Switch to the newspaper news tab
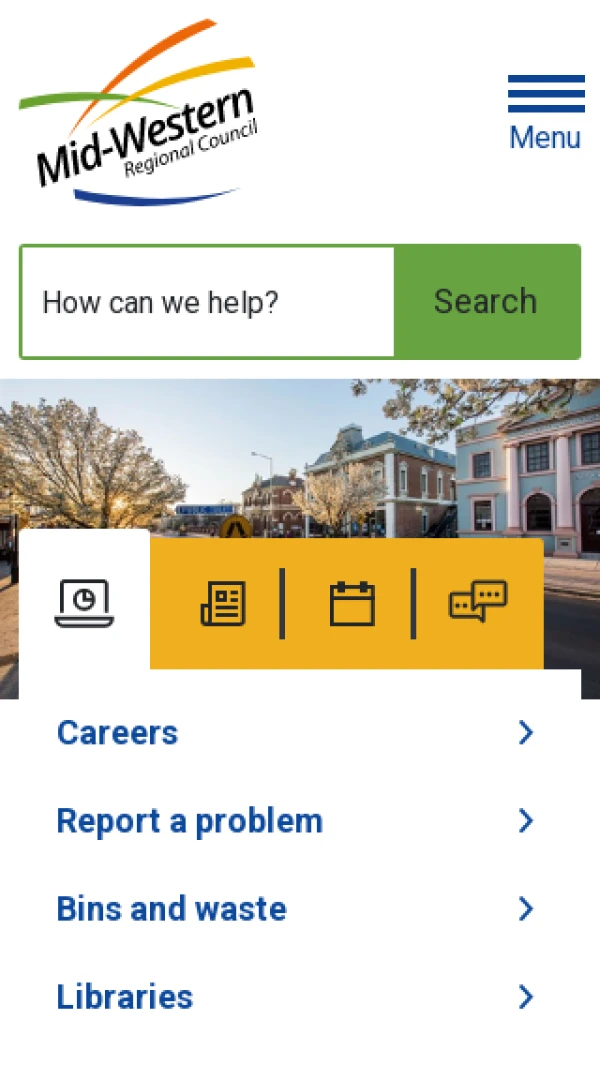Screen dimensions: 600x1065 pos(222,604)
